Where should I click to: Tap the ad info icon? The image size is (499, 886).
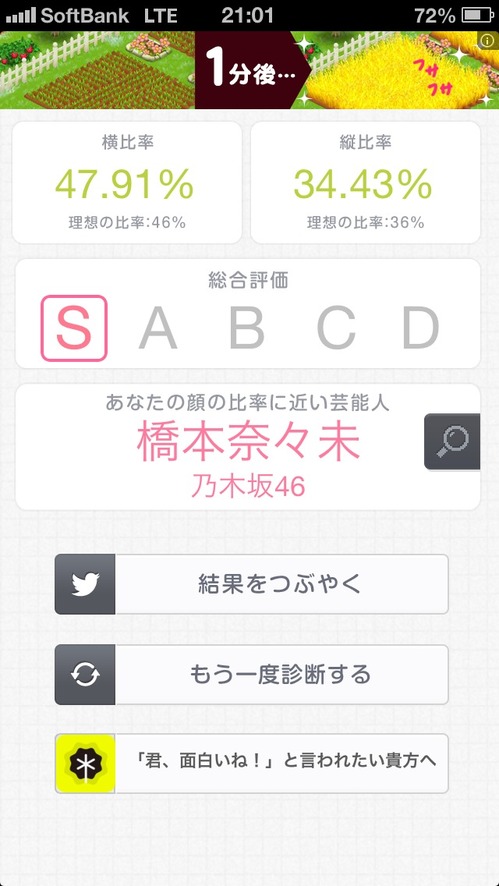pyautogui.click(x=488, y=41)
